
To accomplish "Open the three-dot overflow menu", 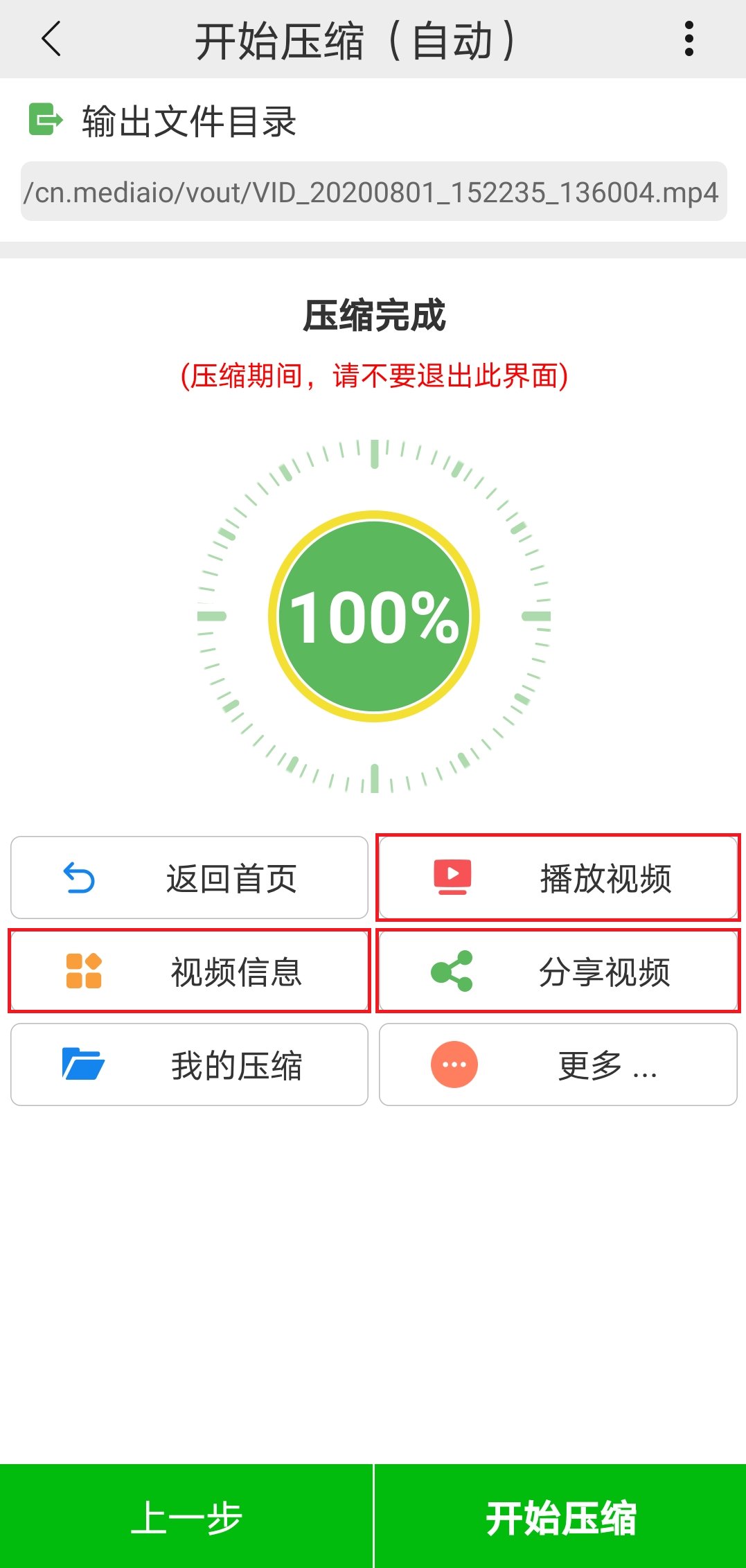I will 689,39.
